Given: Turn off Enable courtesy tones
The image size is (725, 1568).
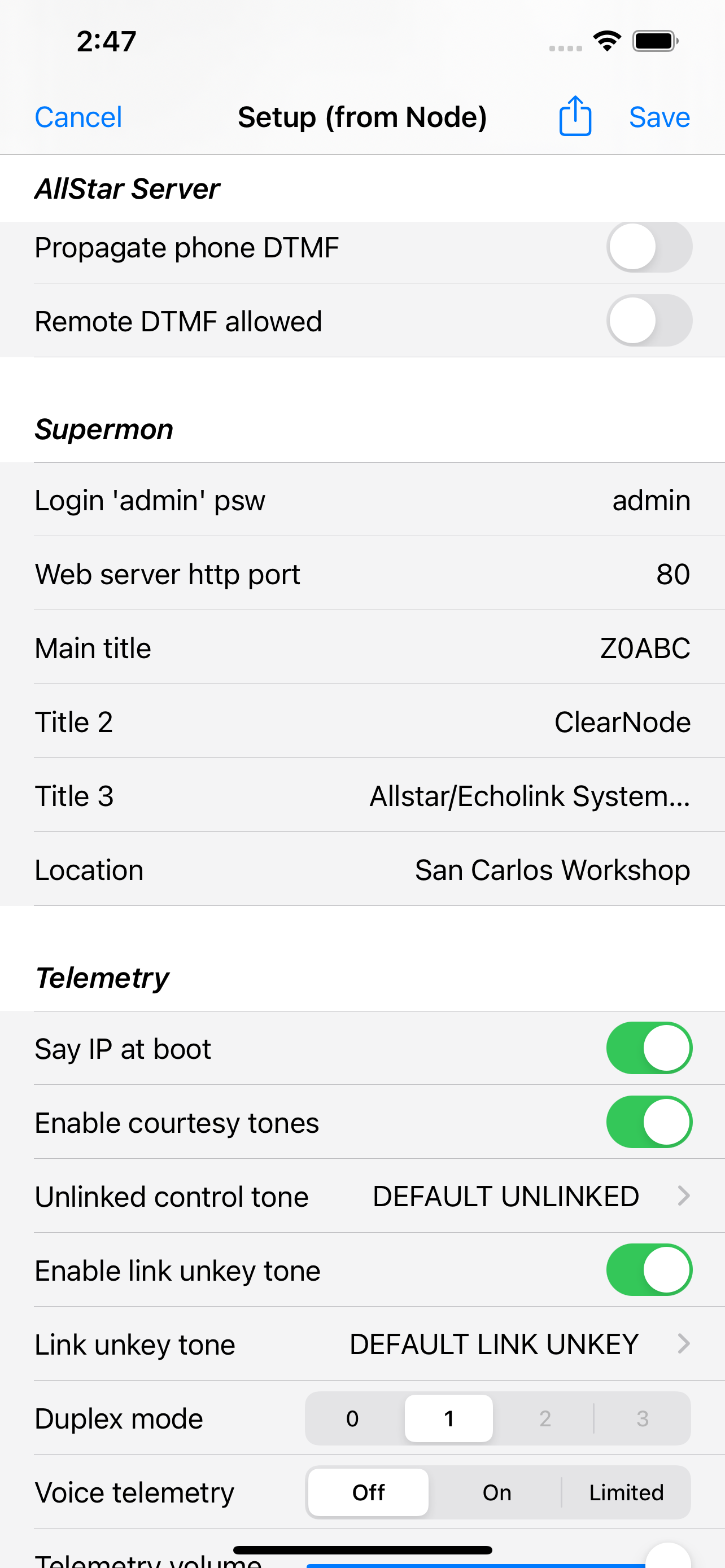Looking at the screenshot, I should (x=648, y=1122).
